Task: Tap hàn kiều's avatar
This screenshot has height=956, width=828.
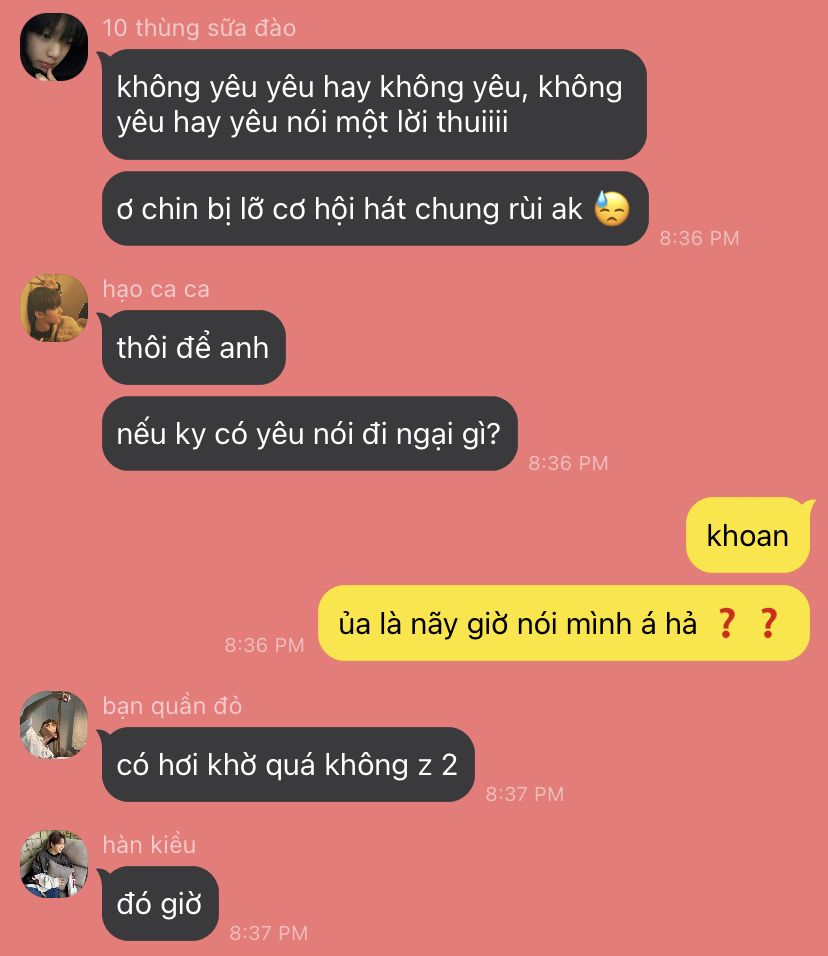Action: click(54, 863)
